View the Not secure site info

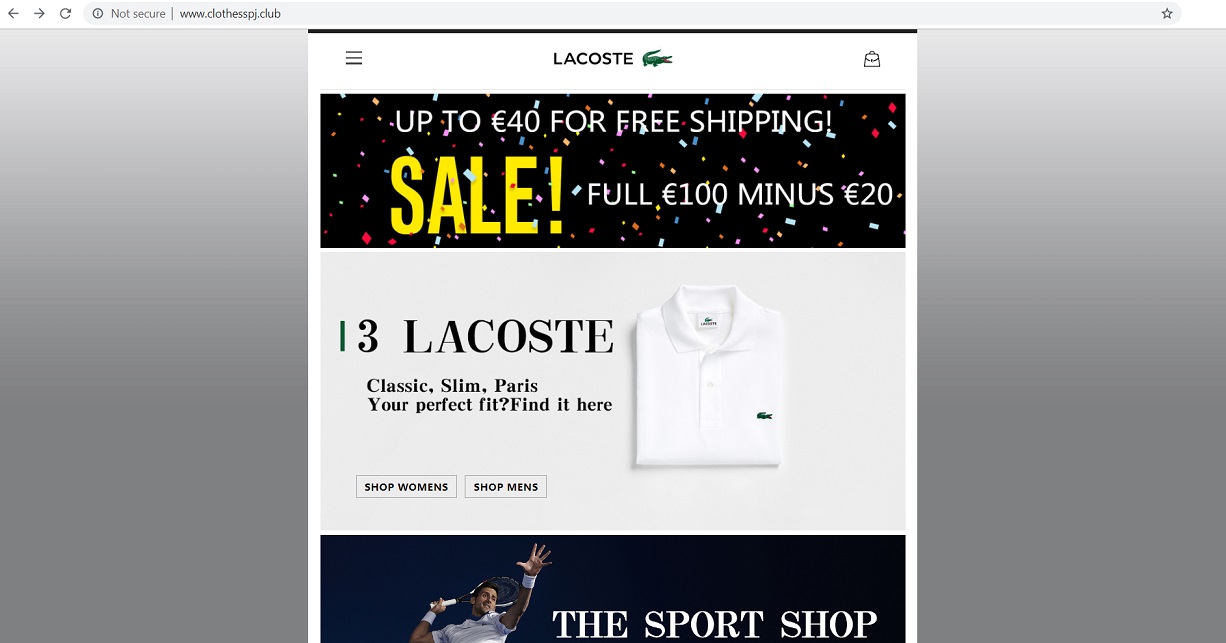click(128, 14)
